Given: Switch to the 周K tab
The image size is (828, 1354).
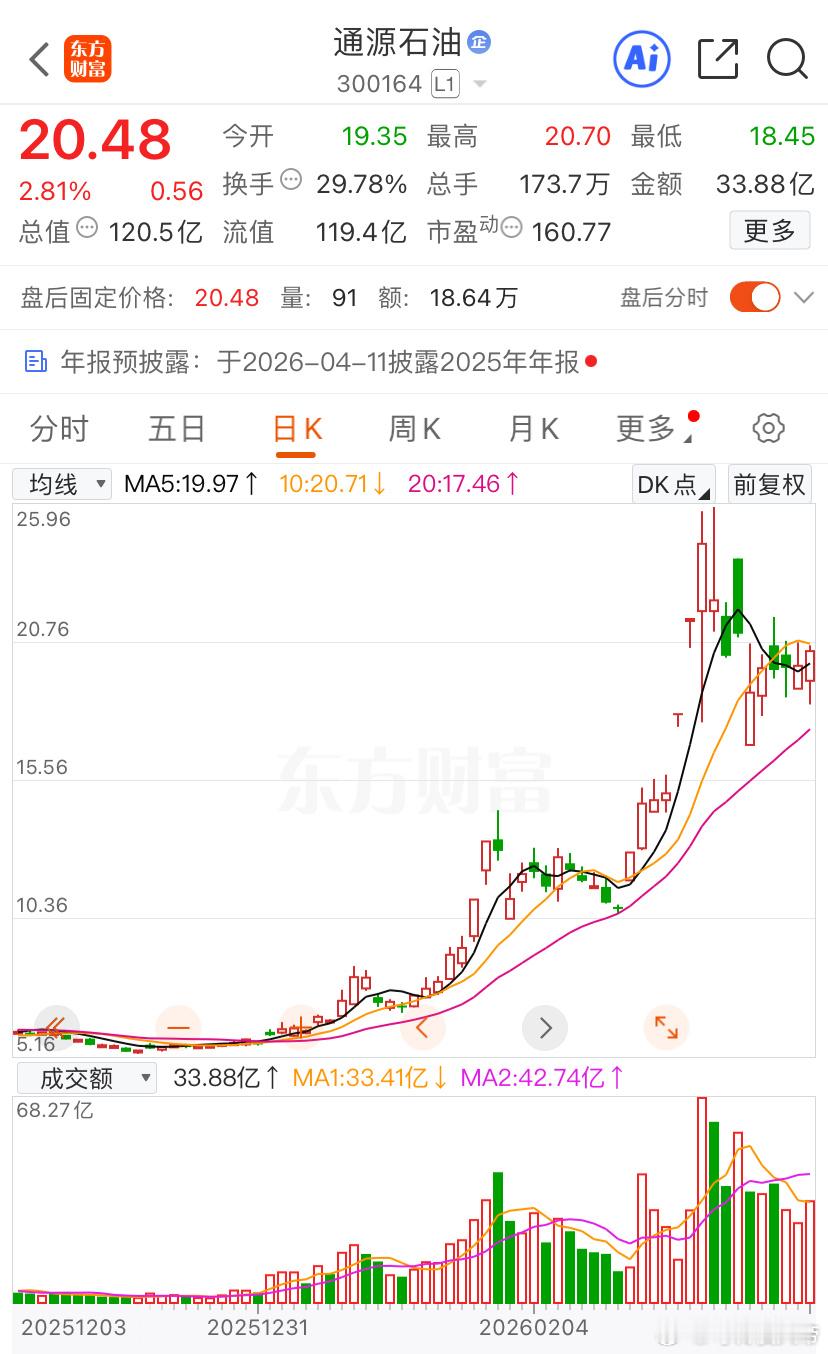Looking at the screenshot, I should click(x=413, y=428).
